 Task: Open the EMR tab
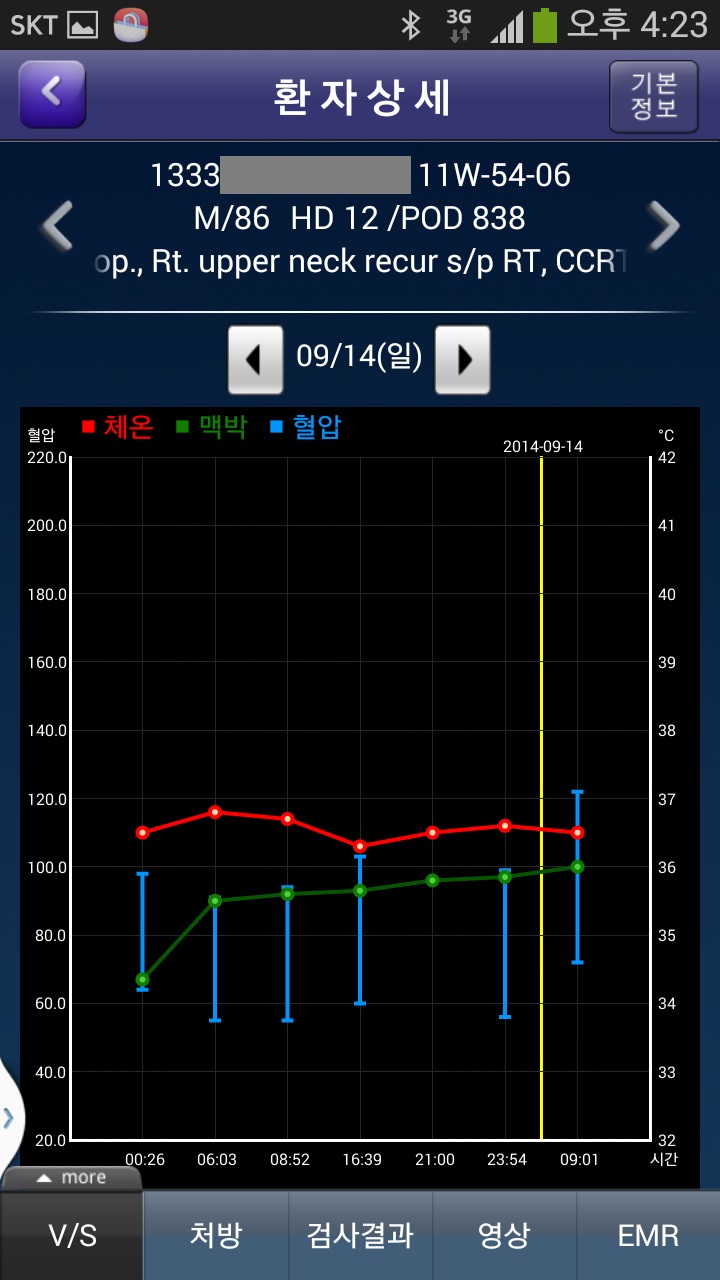[x=648, y=1235]
